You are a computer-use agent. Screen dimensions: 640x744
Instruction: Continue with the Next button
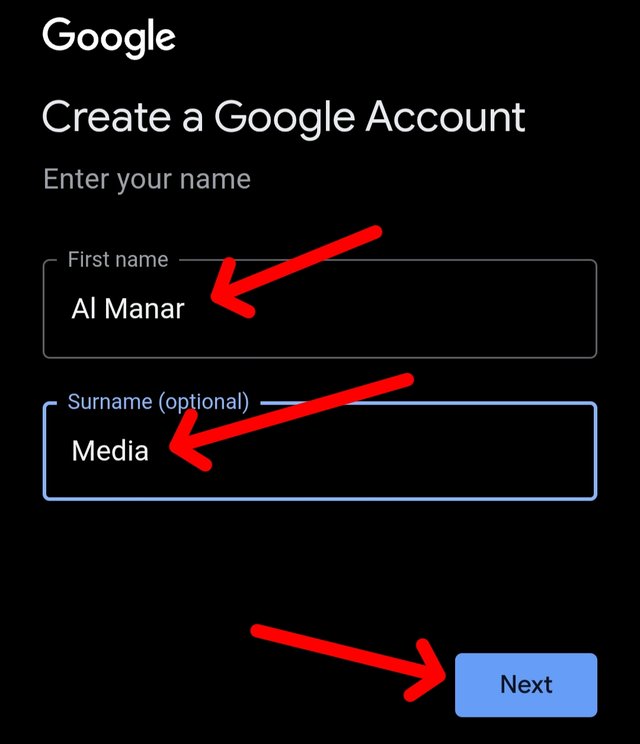coord(526,685)
